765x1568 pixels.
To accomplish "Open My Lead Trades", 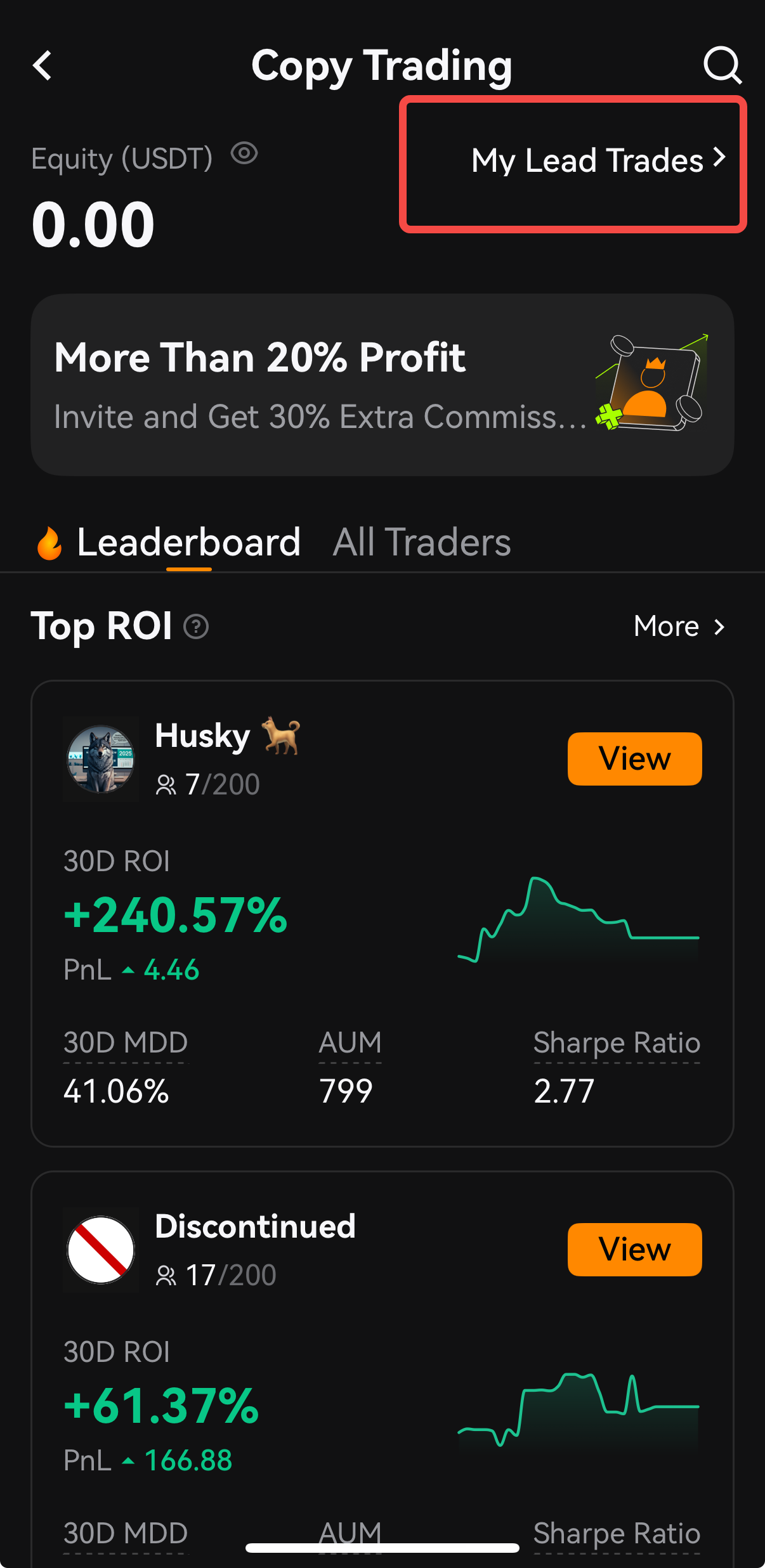I will point(598,160).
